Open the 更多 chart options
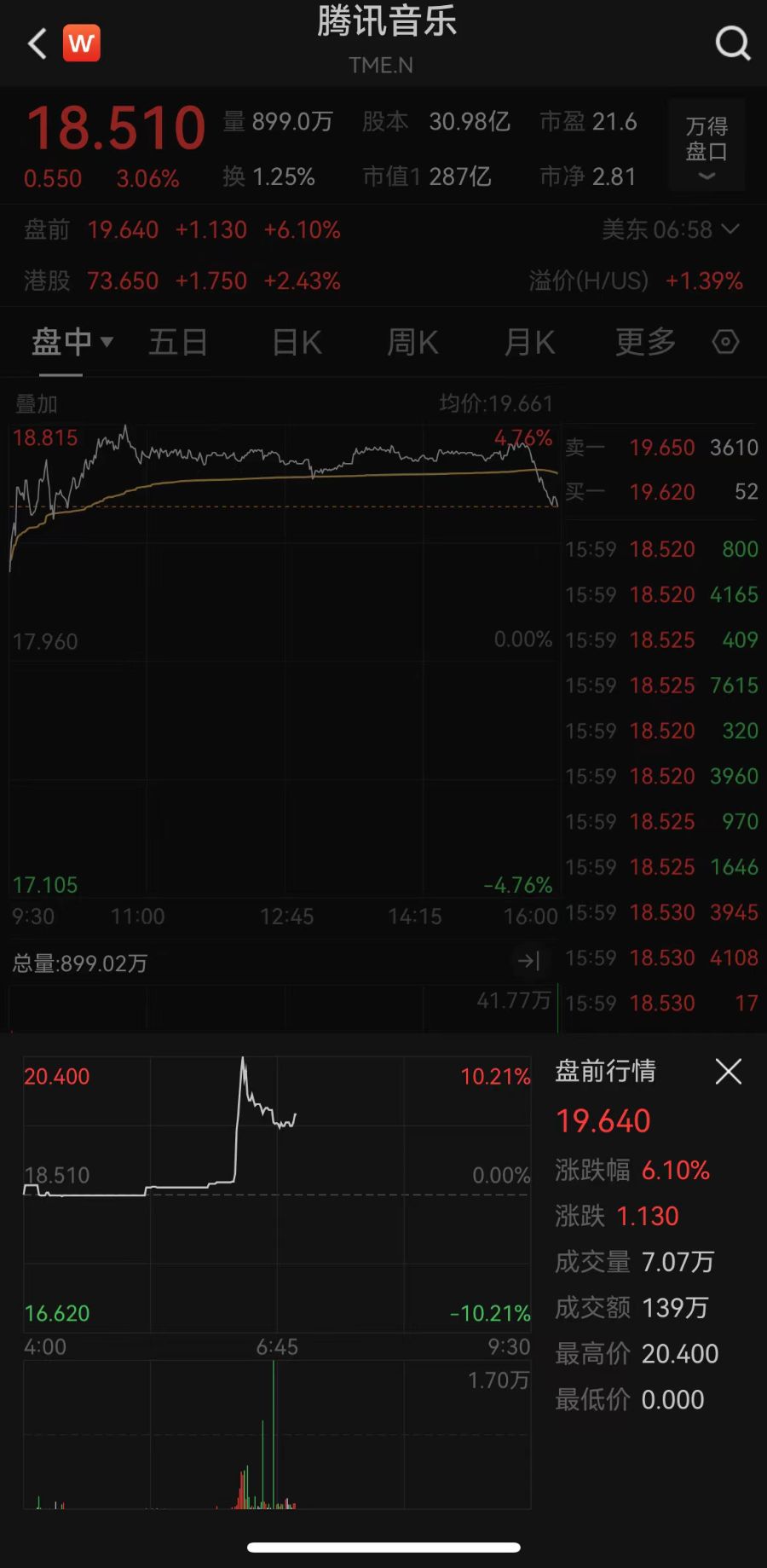The height and width of the screenshot is (1568, 767). [x=645, y=343]
